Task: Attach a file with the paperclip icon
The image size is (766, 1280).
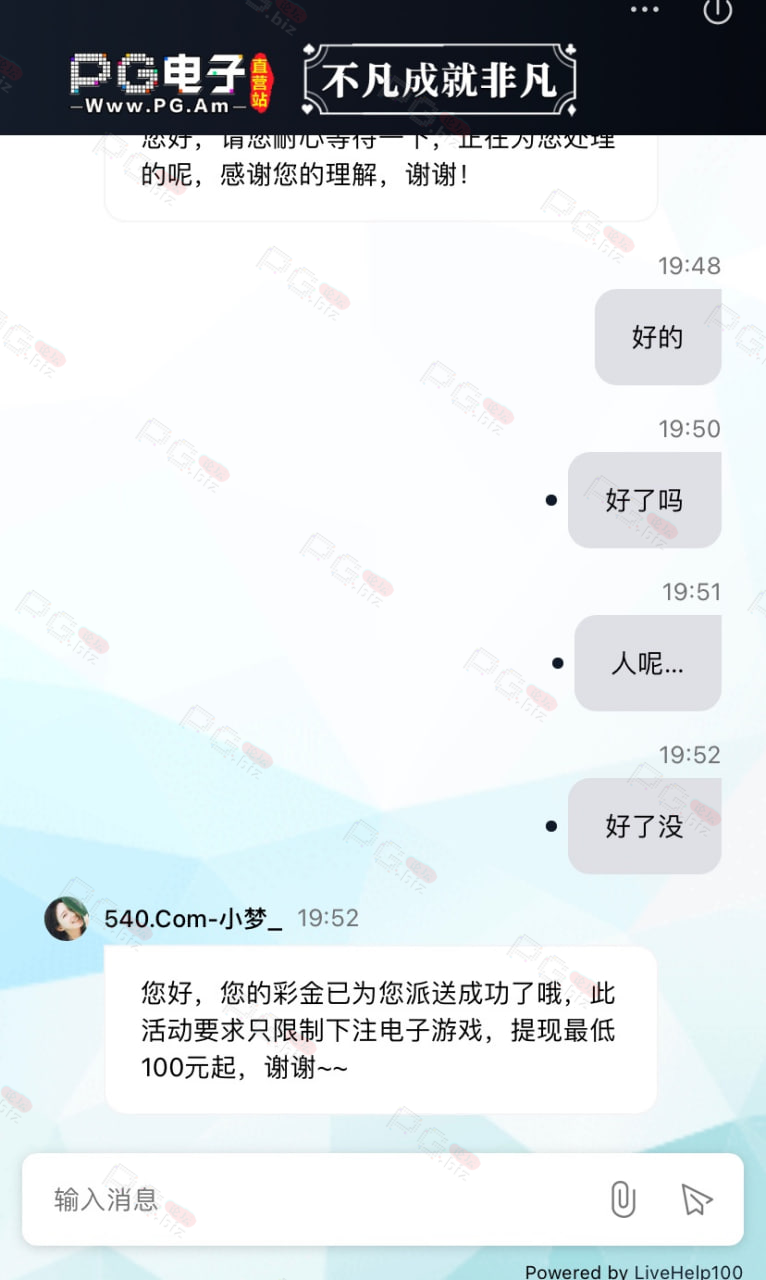Action: coord(623,1199)
